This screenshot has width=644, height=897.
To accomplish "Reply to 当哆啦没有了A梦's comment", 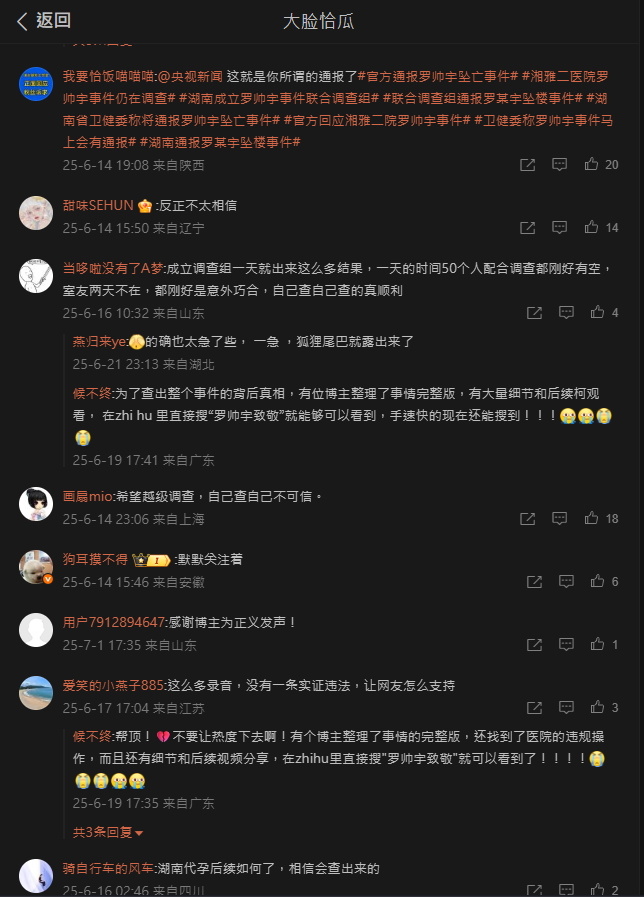I will (x=560, y=313).
